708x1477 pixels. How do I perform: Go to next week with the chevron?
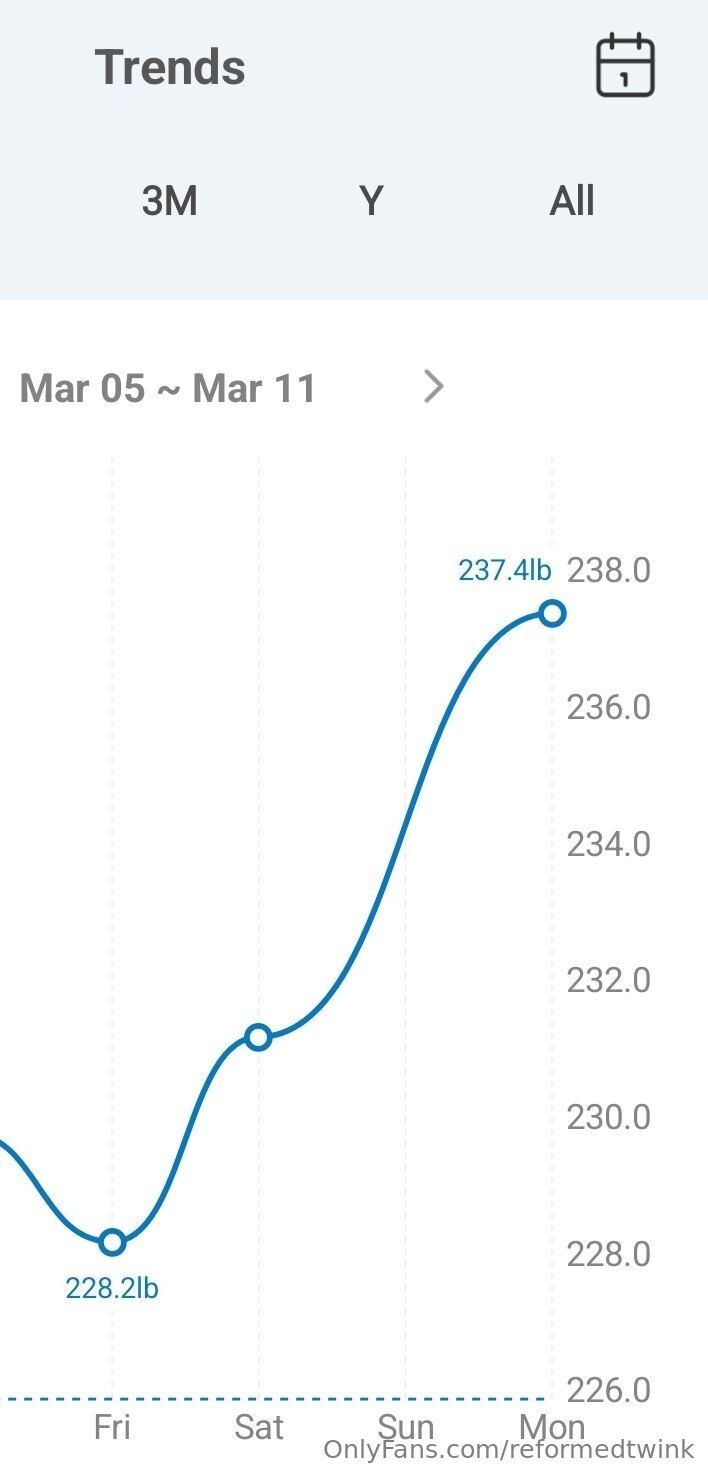[x=433, y=386]
